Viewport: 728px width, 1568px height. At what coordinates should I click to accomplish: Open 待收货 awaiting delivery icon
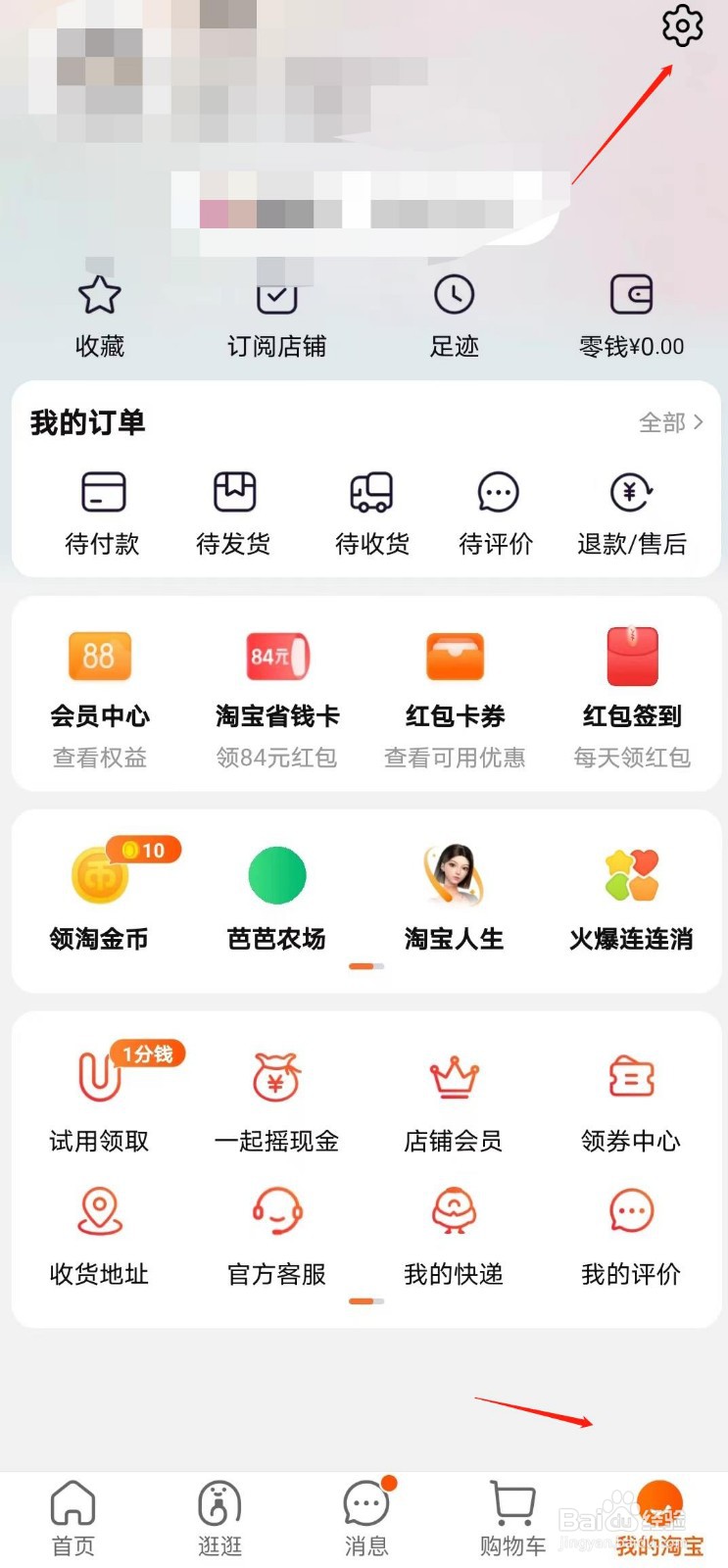(369, 511)
